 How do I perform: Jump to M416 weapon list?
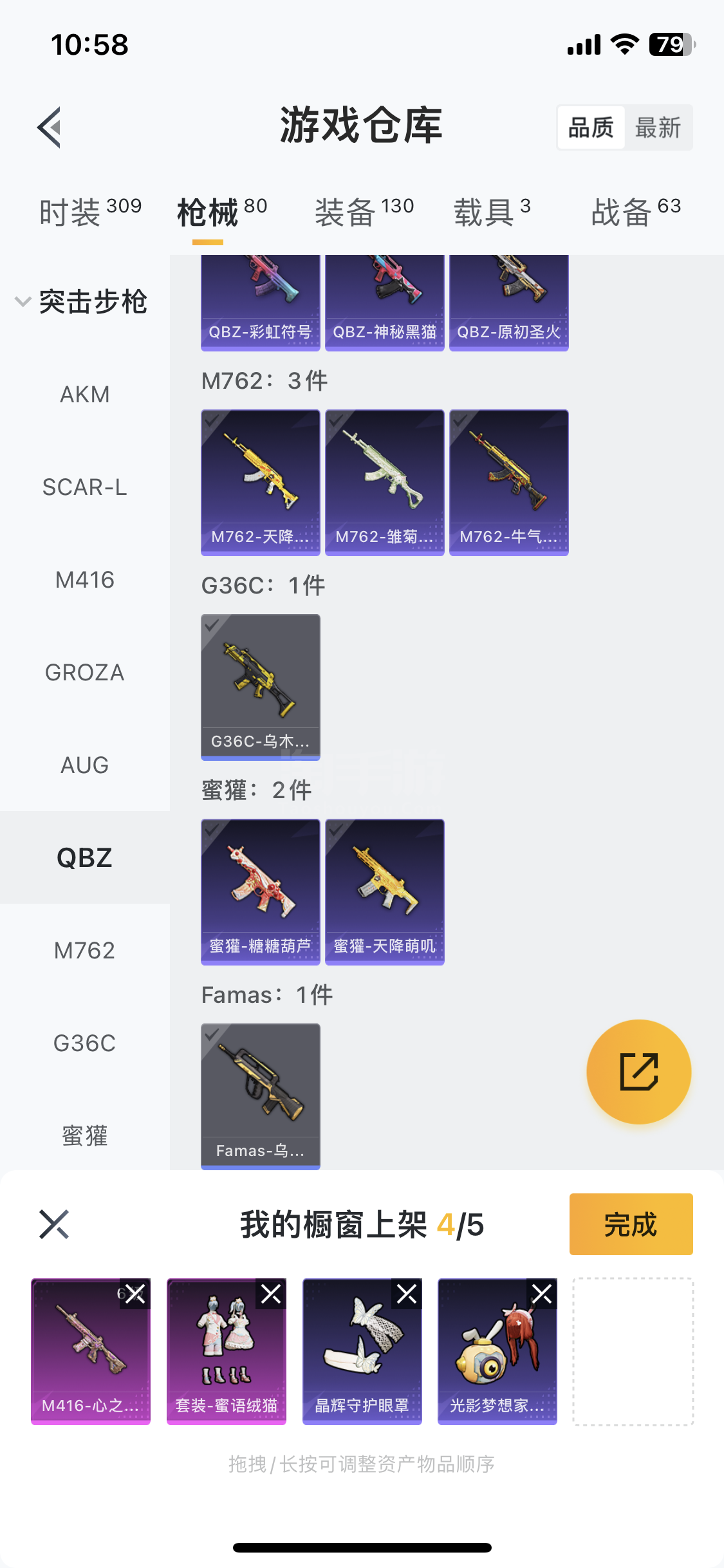click(x=84, y=579)
